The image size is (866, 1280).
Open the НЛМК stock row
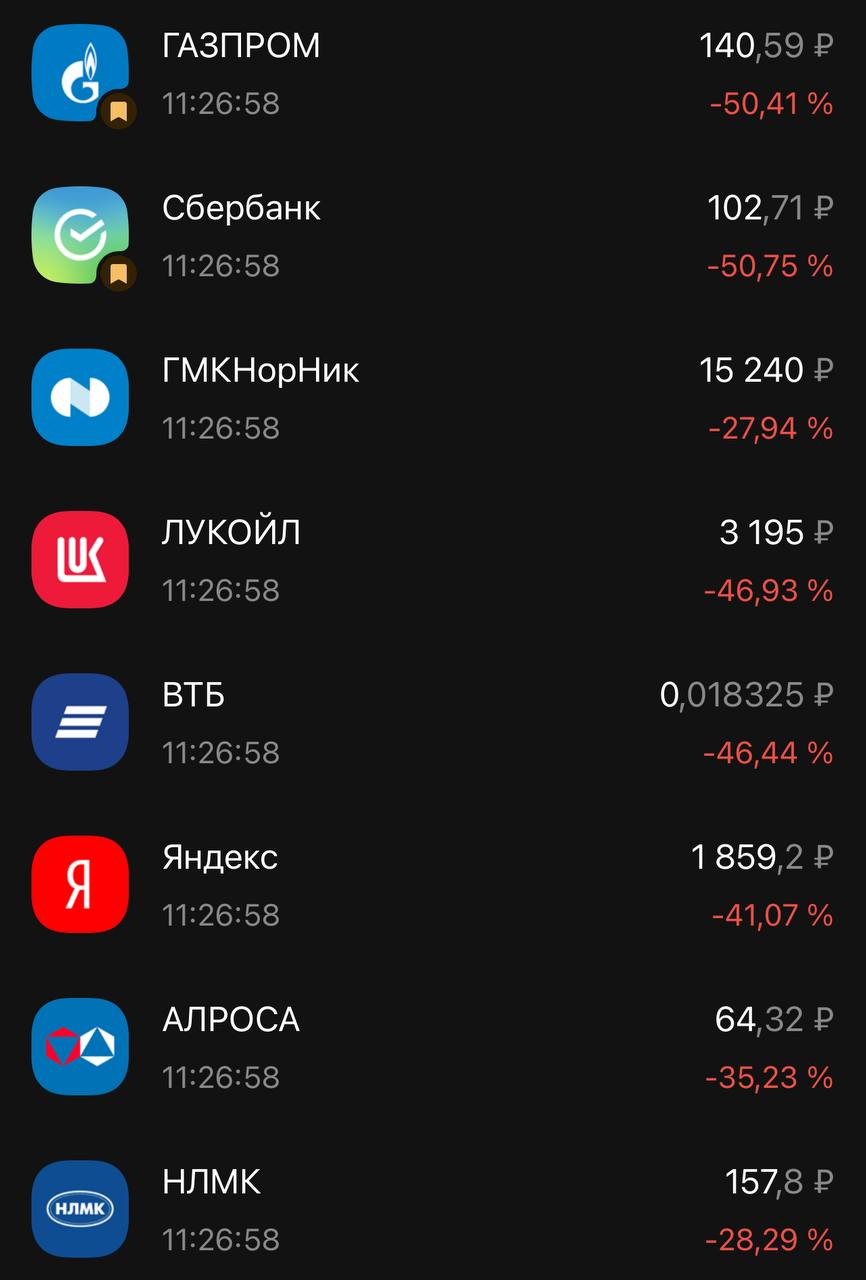432,1209
